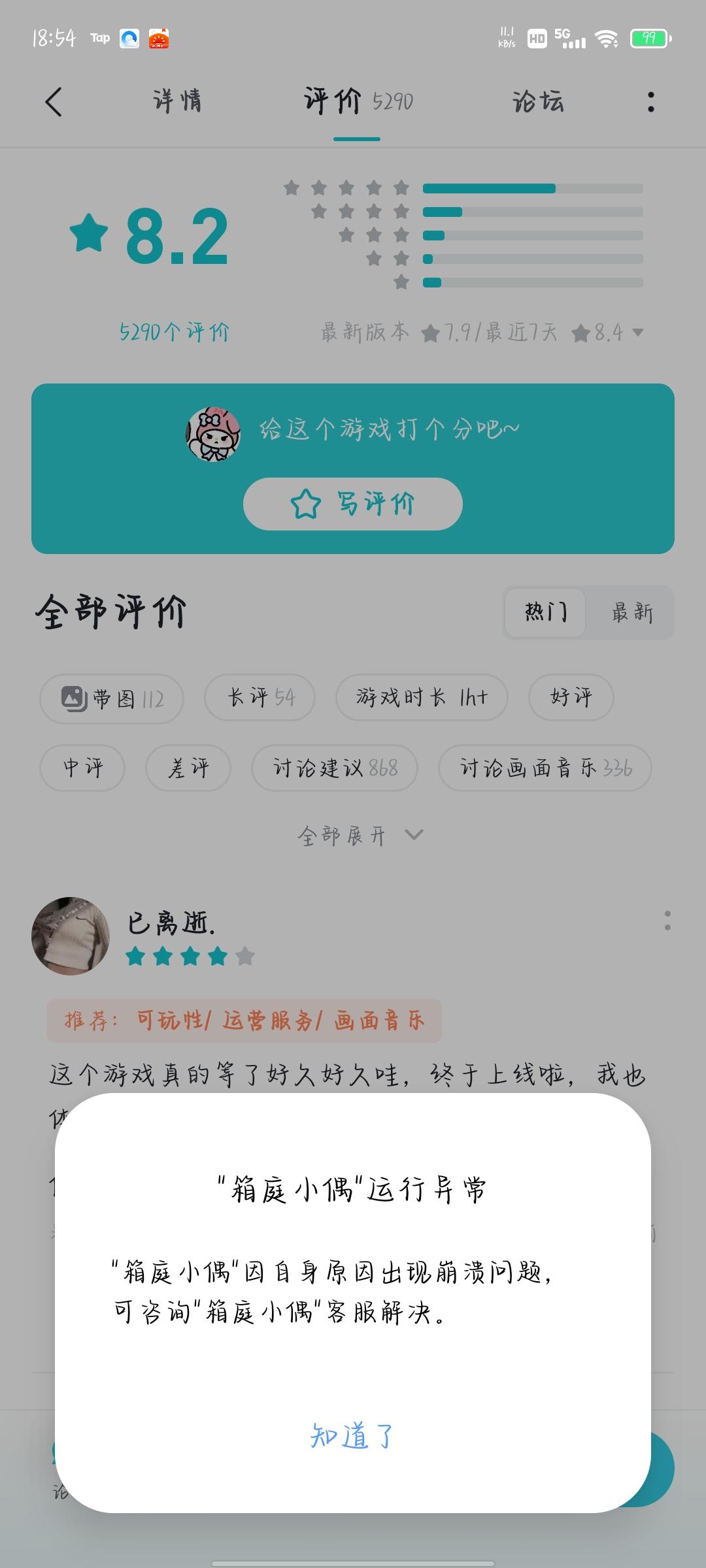
Task: Tap the reviewer avatar of 已离逝.
Action: pyautogui.click(x=71, y=937)
